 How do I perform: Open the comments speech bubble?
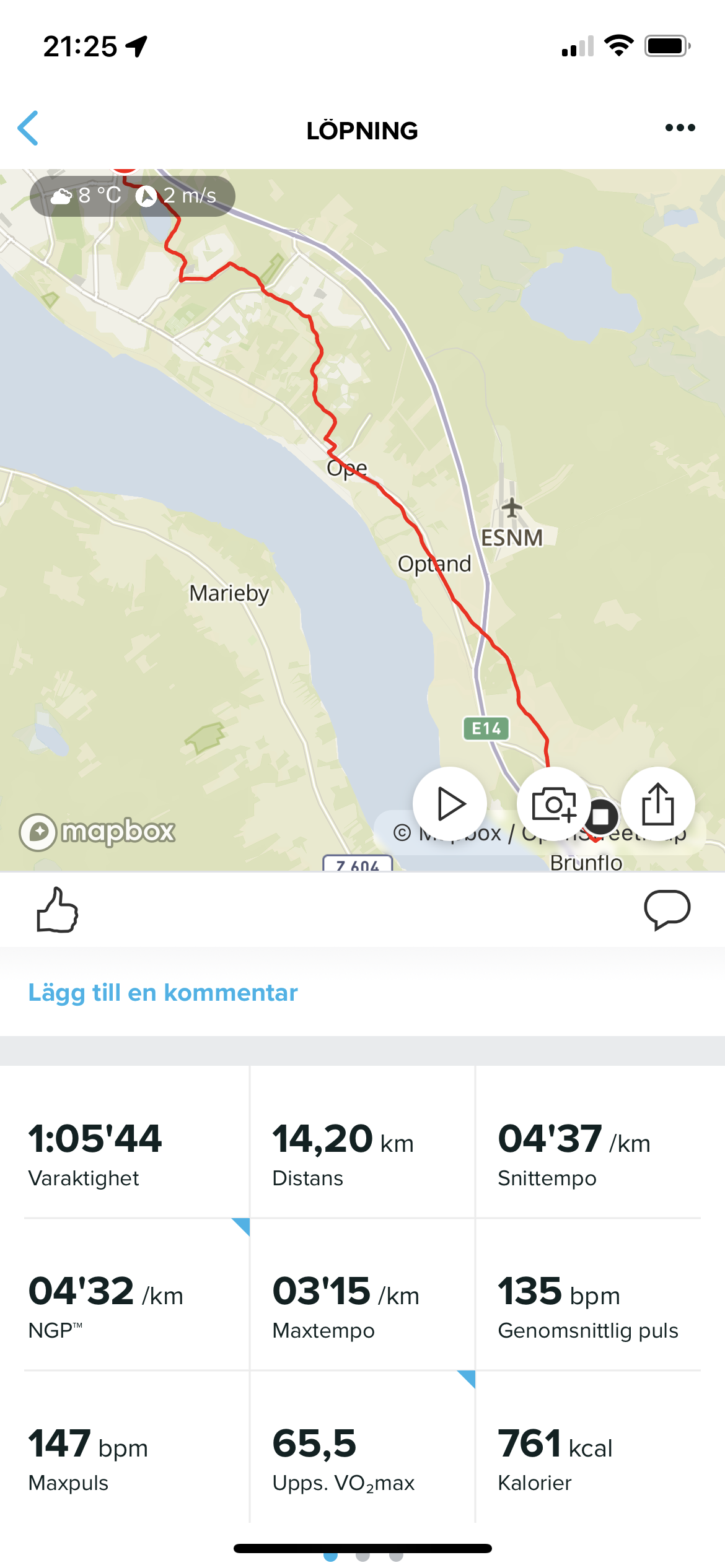tap(667, 910)
